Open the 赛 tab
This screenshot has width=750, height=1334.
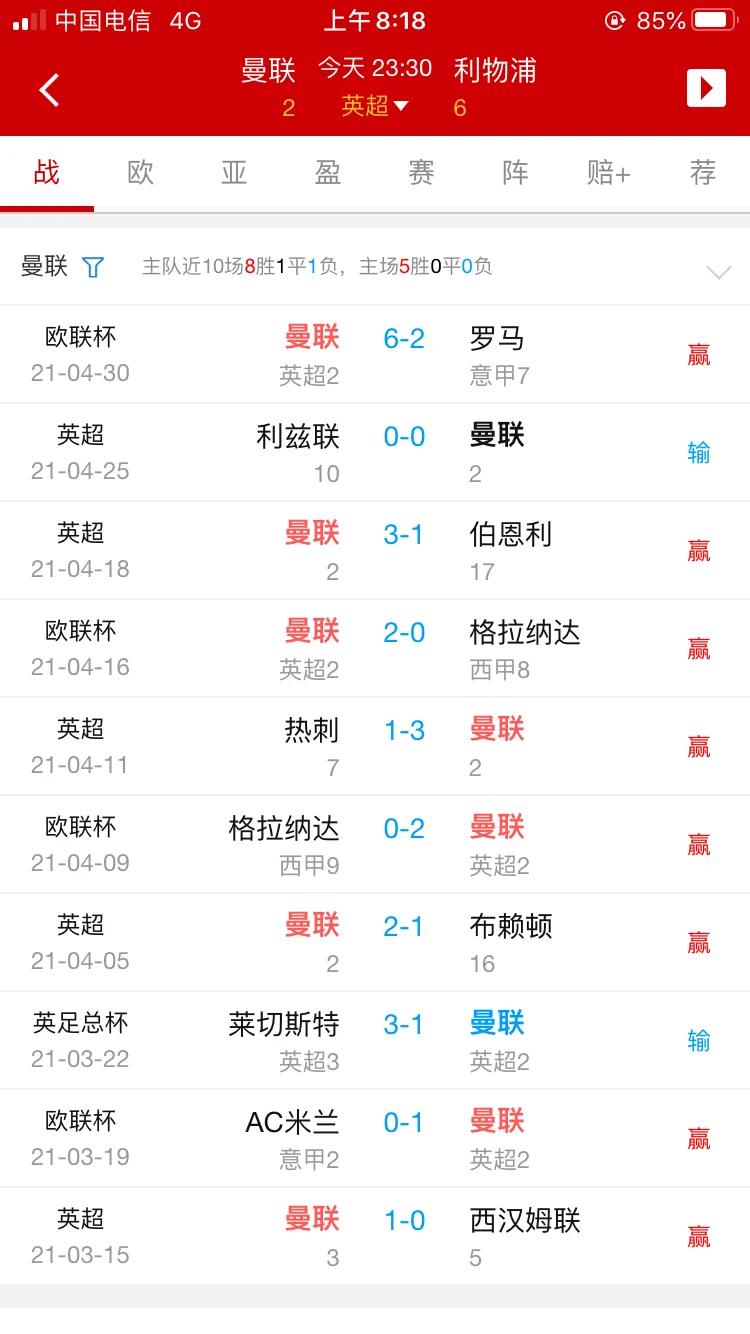pos(421,172)
